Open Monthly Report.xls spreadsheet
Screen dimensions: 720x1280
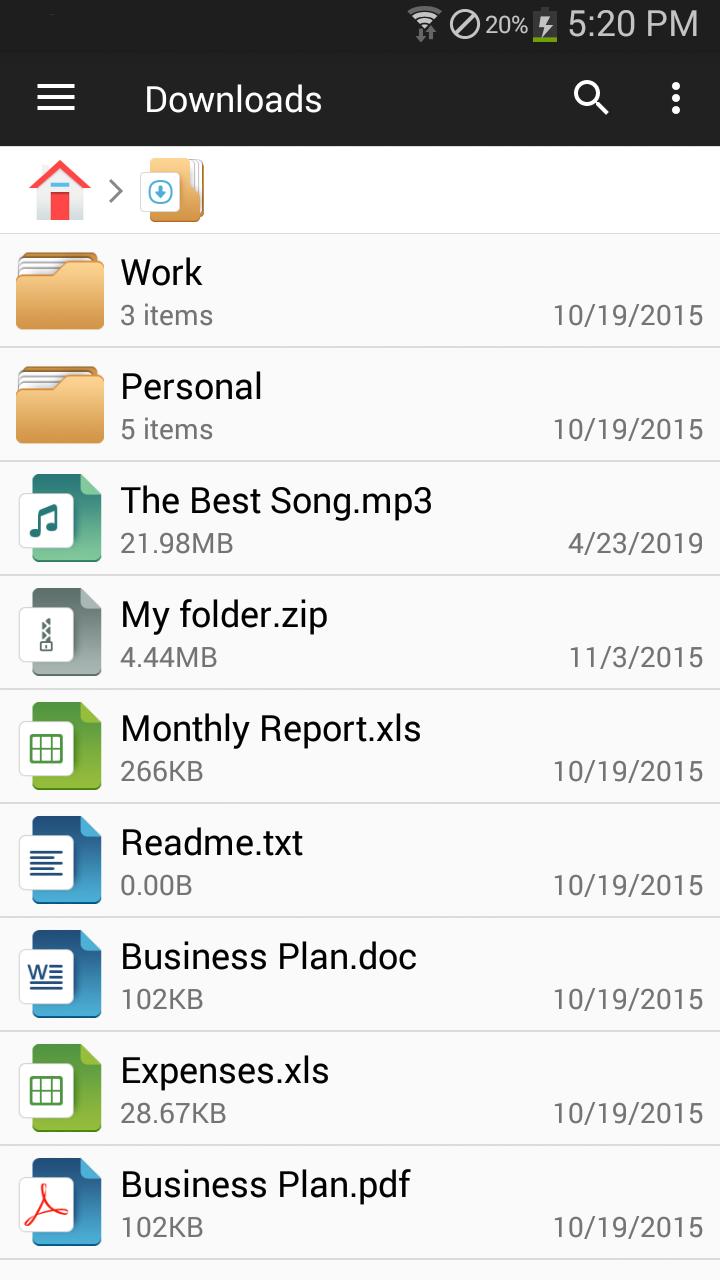point(360,747)
